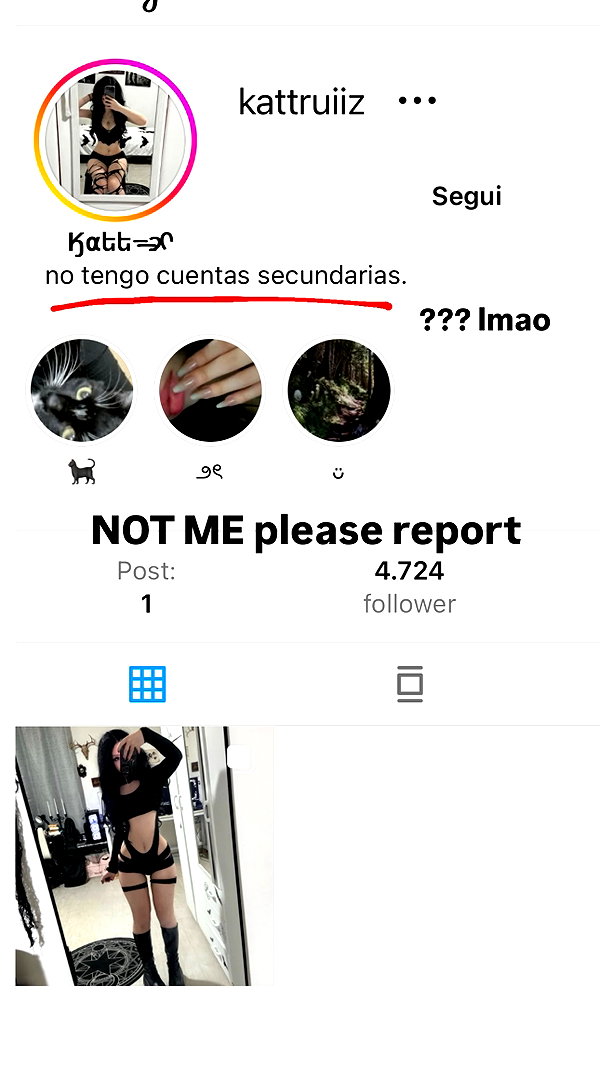Open the highlight showing long nails
Viewport: 600px width, 1067px height.
point(210,390)
